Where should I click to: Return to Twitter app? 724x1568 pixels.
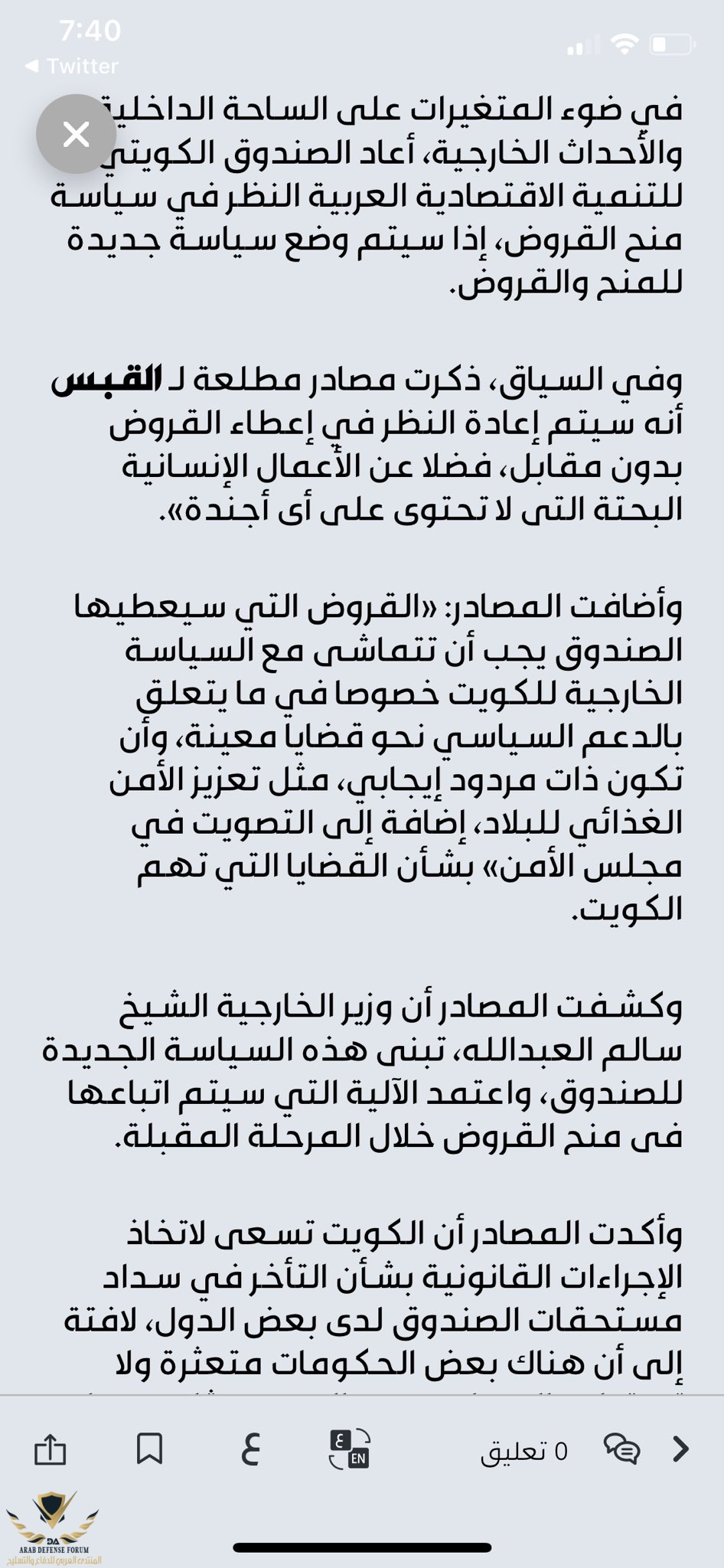pyautogui.click(x=72, y=67)
